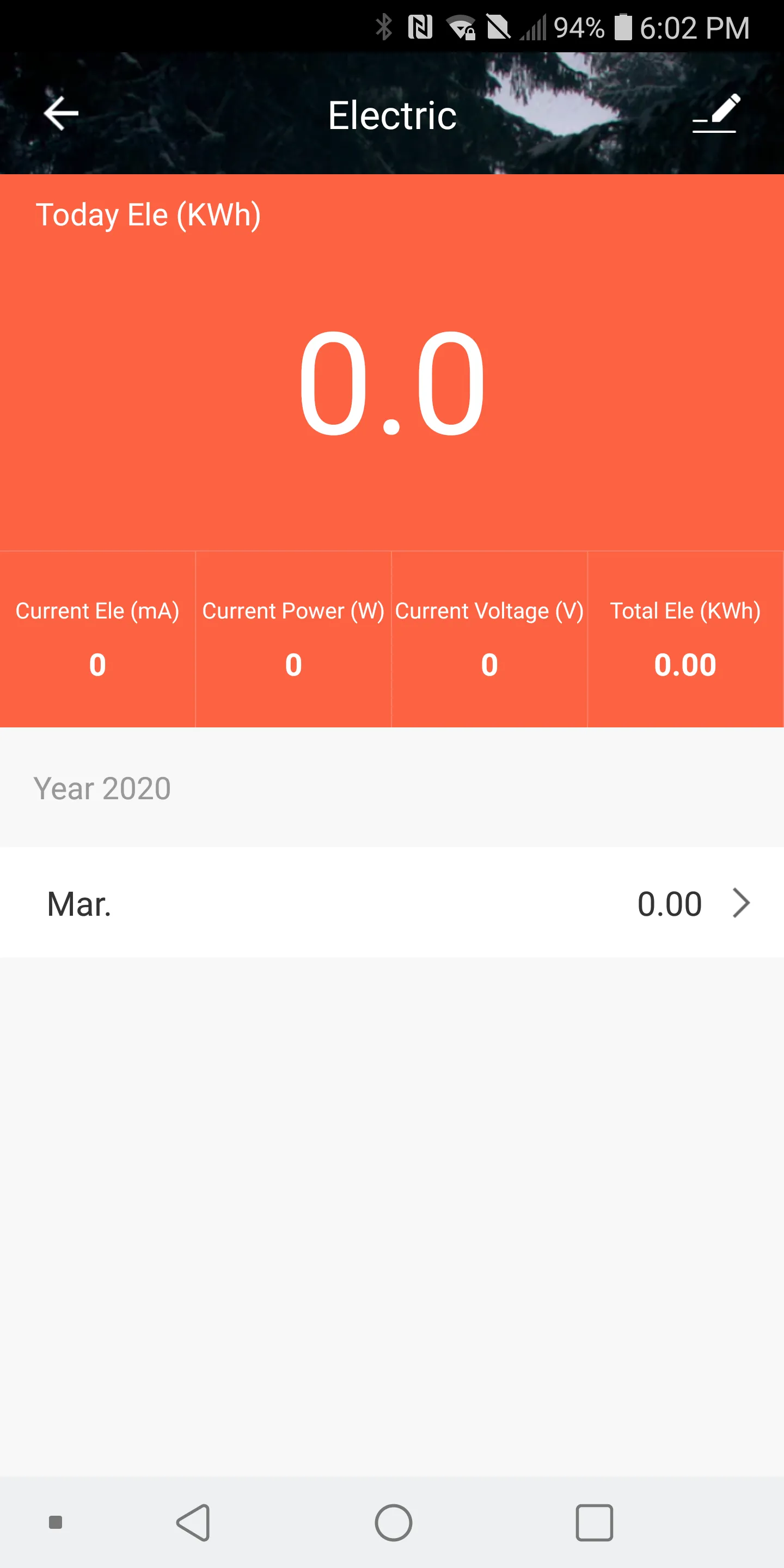Open the Year 2020 section header
The width and height of the screenshot is (784, 1568).
[102, 788]
